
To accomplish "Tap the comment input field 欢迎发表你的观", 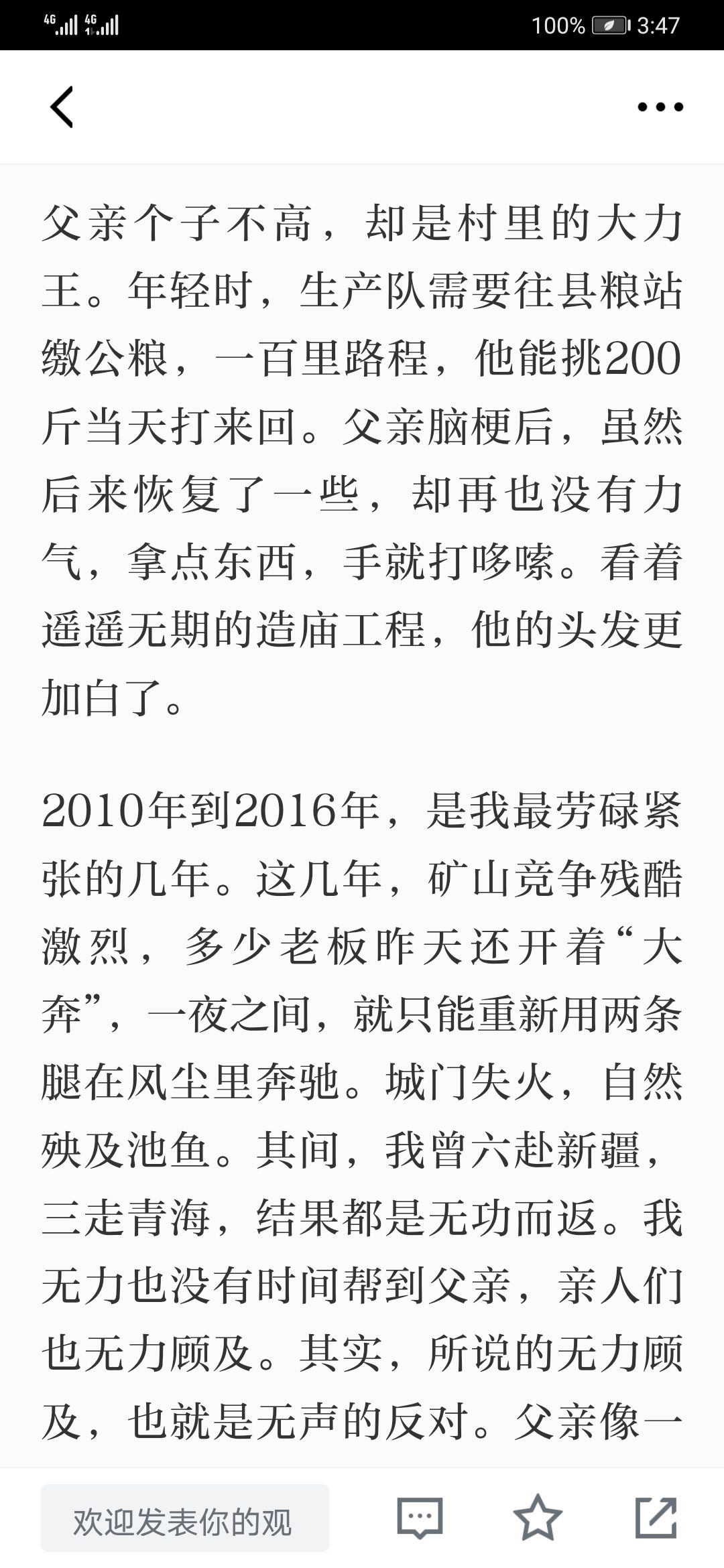I will point(185,1518).
